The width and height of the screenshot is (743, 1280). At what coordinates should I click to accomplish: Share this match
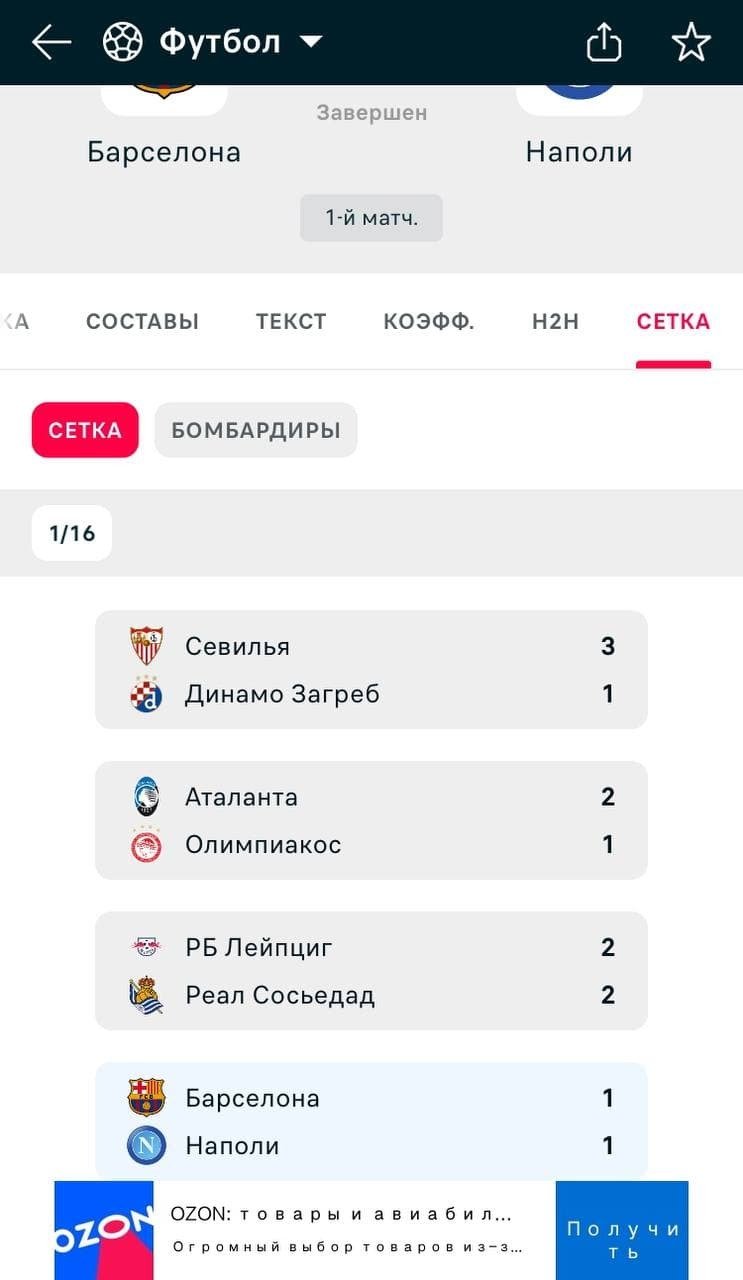point(604,42)
